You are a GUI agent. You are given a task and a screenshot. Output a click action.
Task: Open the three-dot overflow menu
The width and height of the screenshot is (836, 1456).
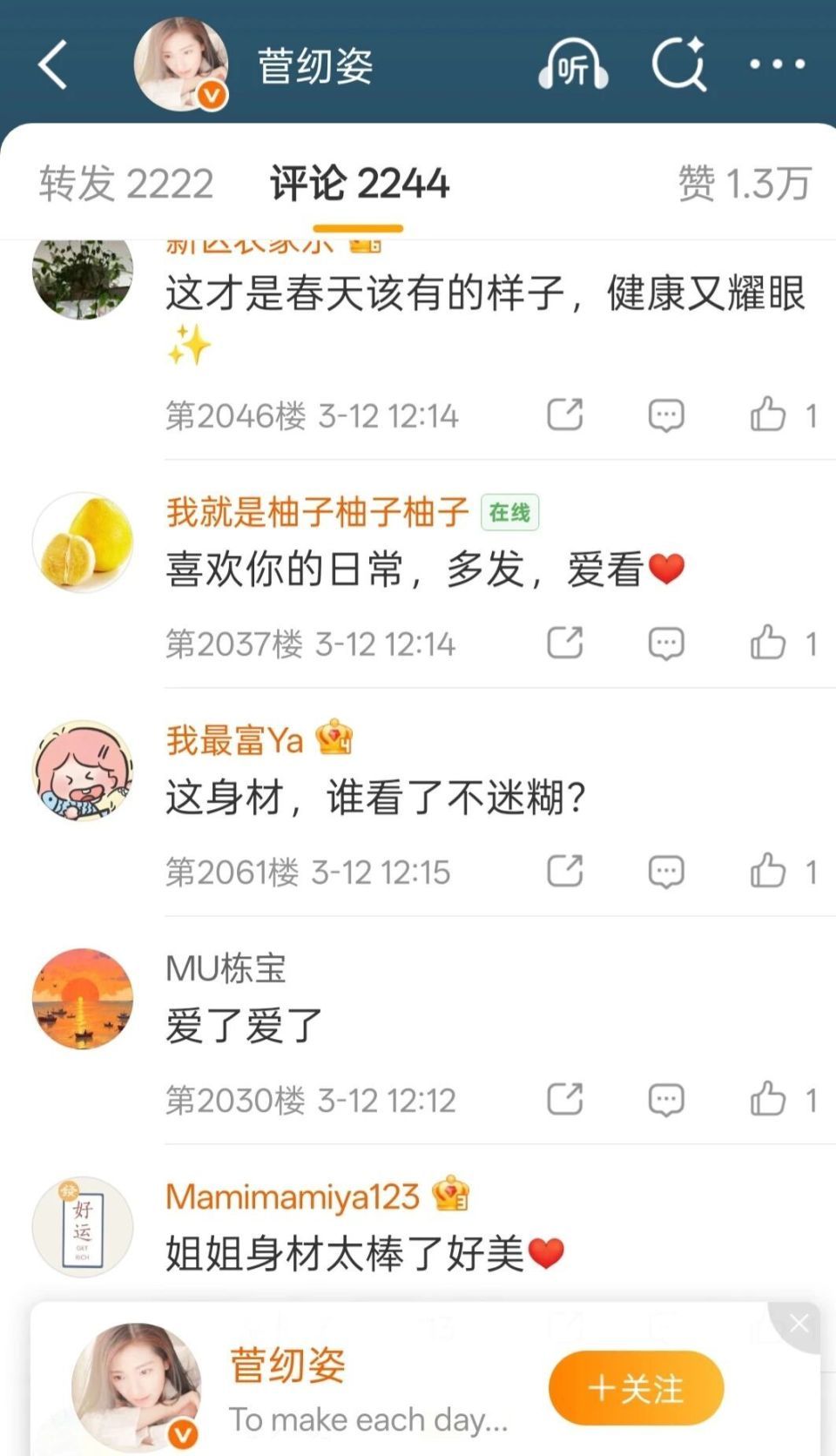[x=777, y=64]
